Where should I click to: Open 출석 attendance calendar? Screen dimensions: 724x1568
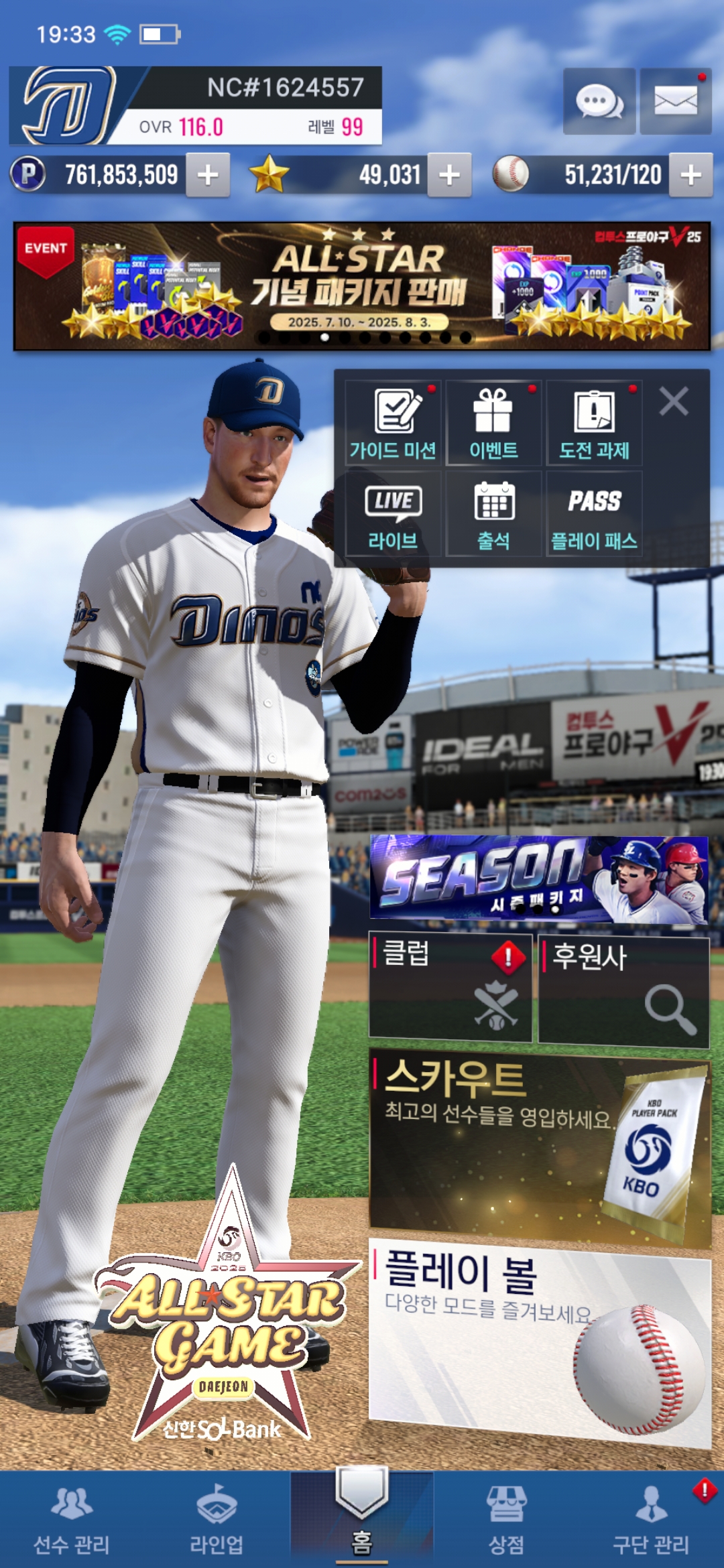[x=493, y=515]
